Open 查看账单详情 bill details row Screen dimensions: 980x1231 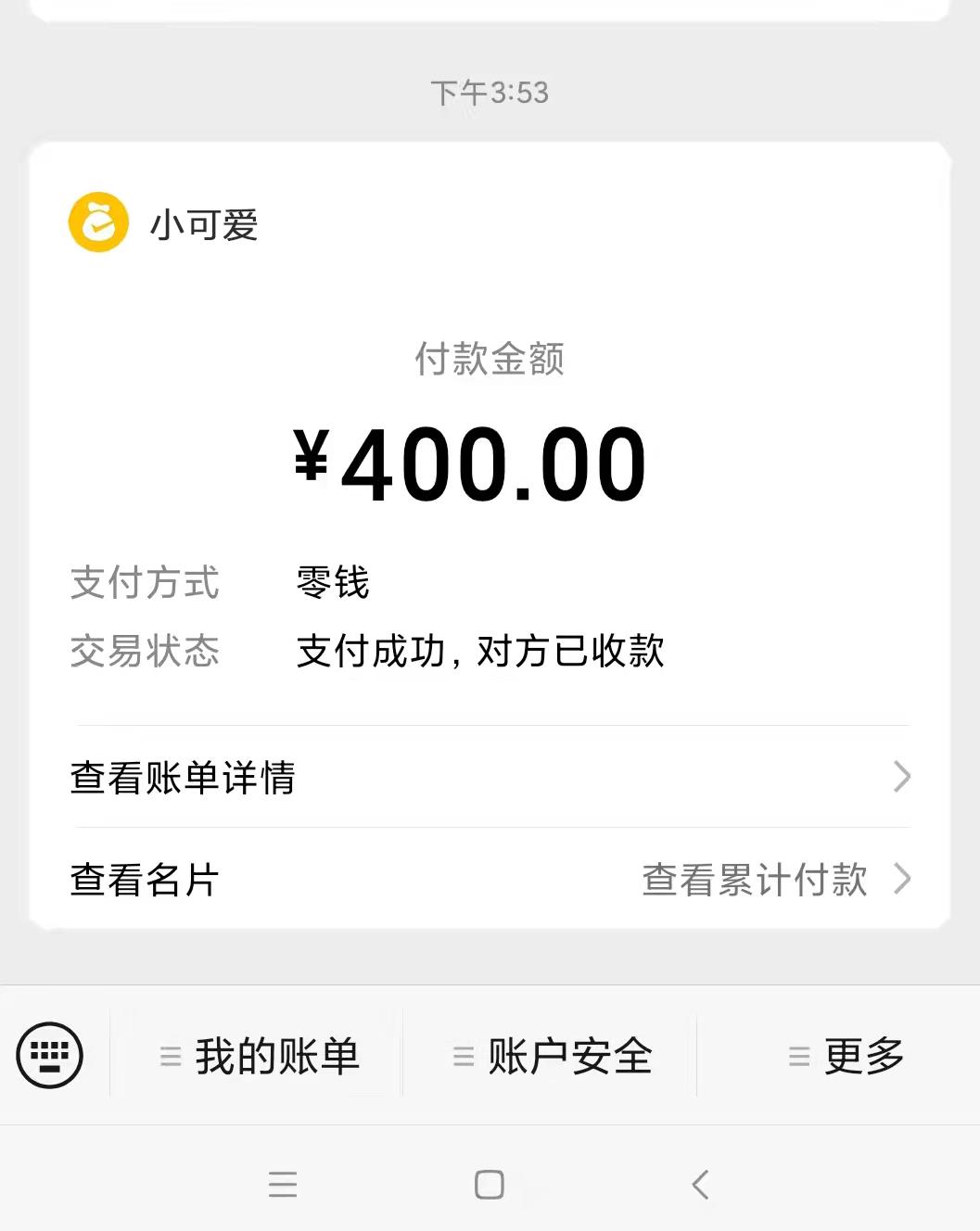[490, 777]
